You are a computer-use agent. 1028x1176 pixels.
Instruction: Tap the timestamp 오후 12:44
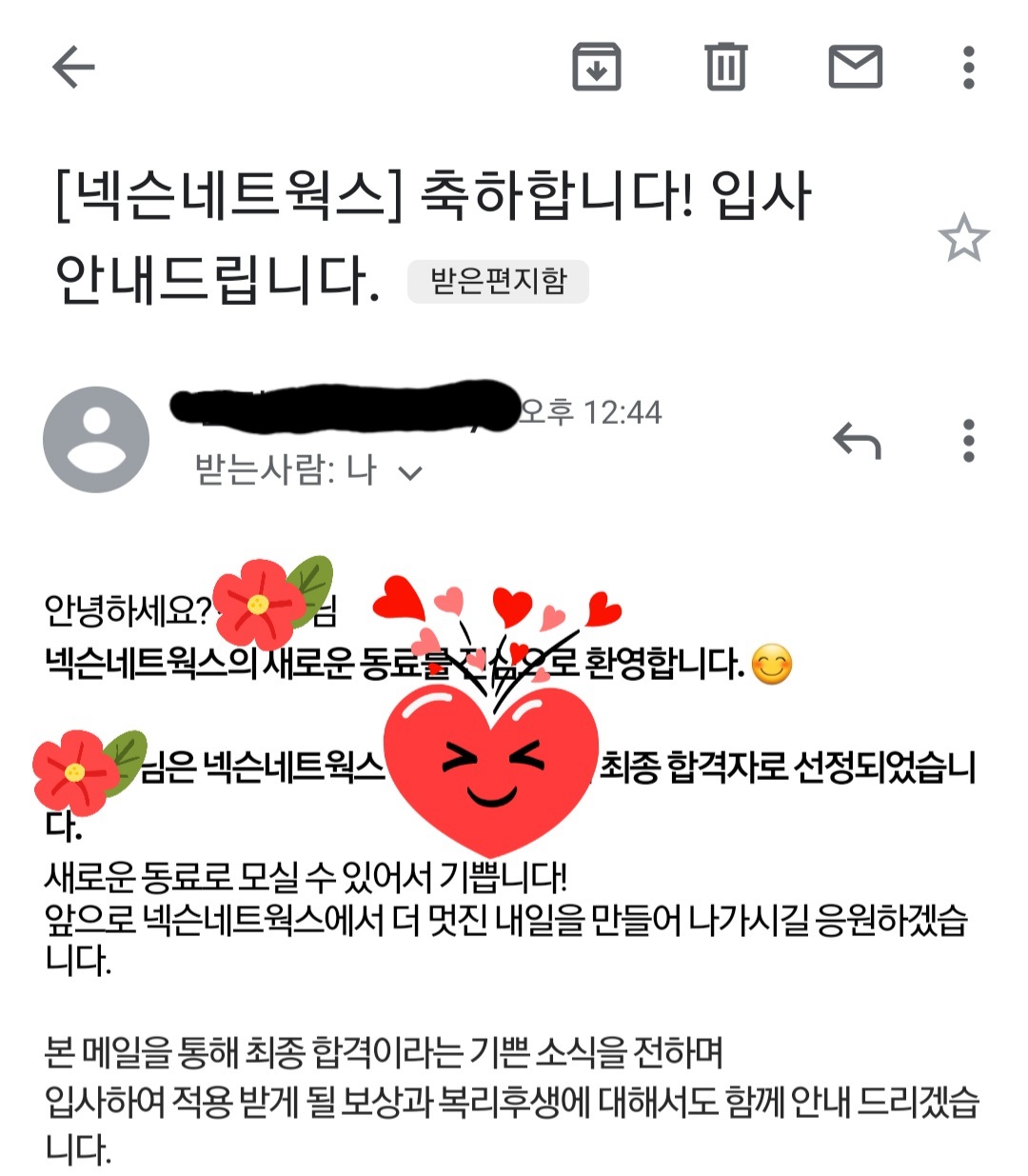[x=590, y=411]
